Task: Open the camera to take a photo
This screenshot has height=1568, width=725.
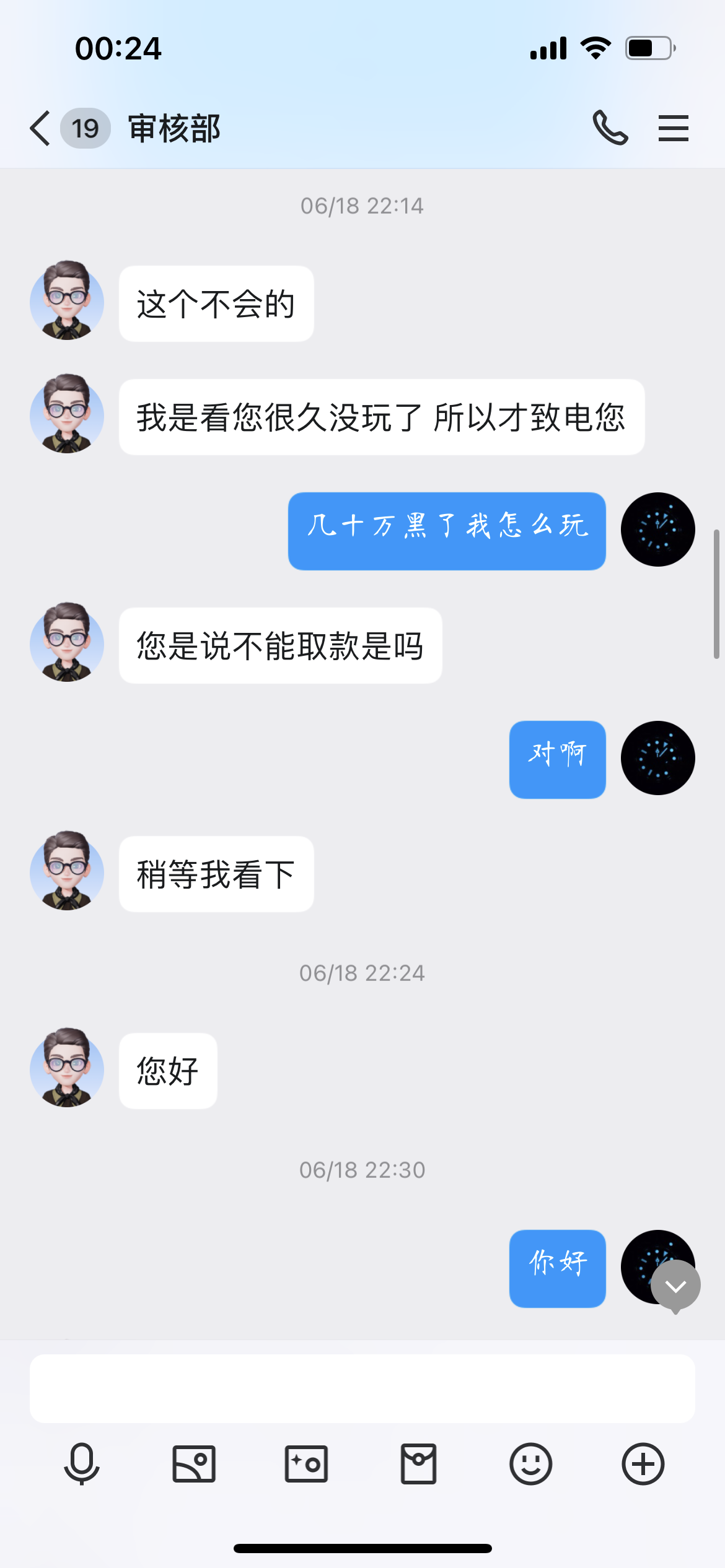Action: (x=306, y=1465)
